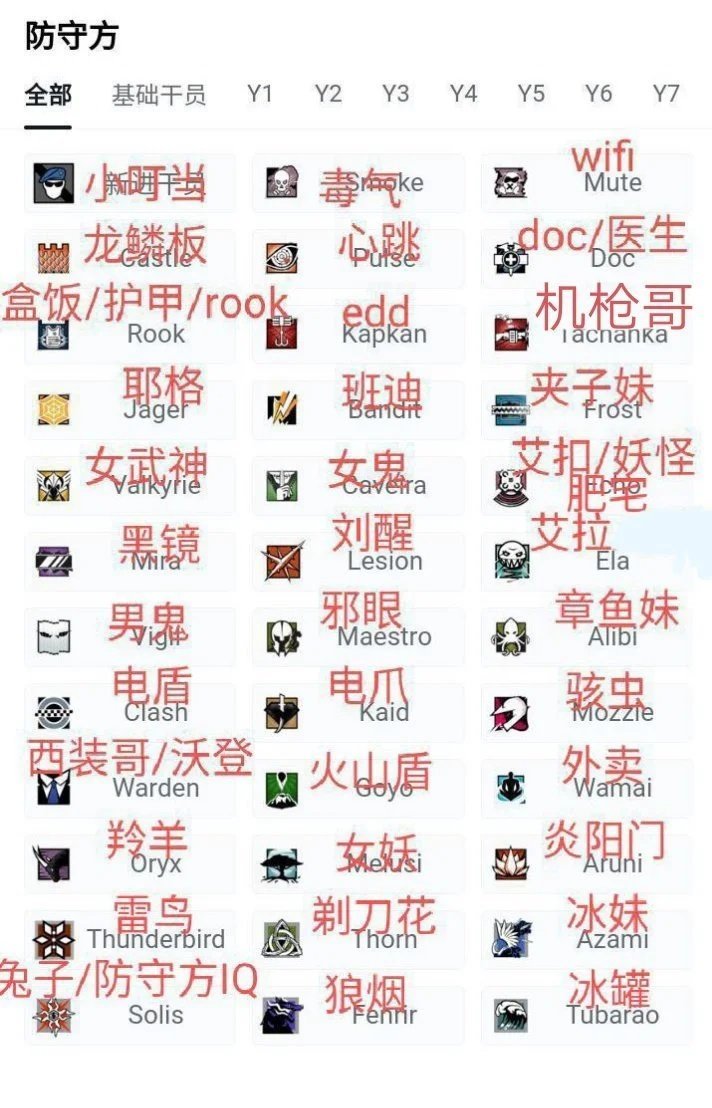Show Y7 operators

coord(666,94)
